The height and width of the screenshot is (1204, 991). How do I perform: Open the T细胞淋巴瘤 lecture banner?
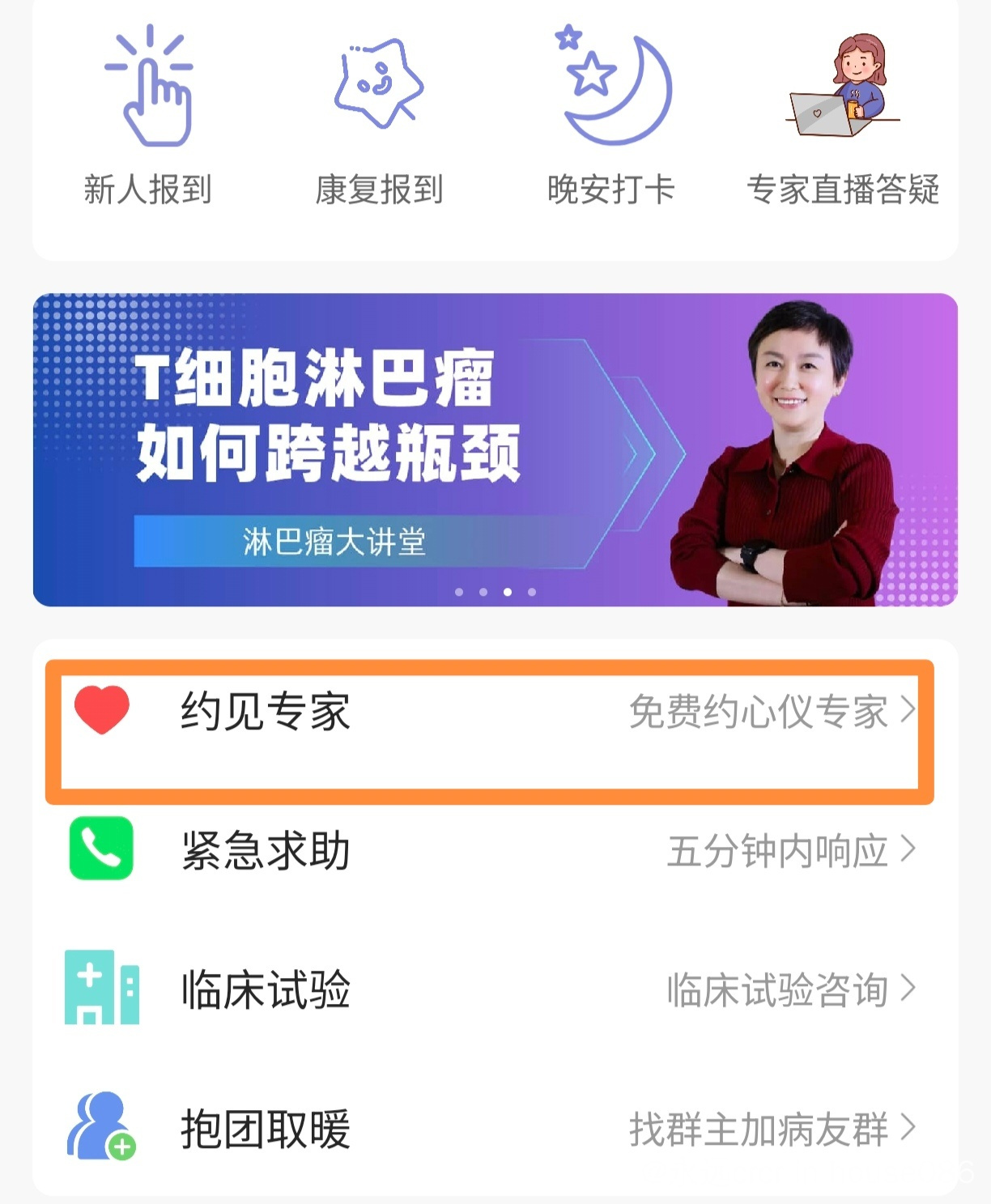pos(495,449)
